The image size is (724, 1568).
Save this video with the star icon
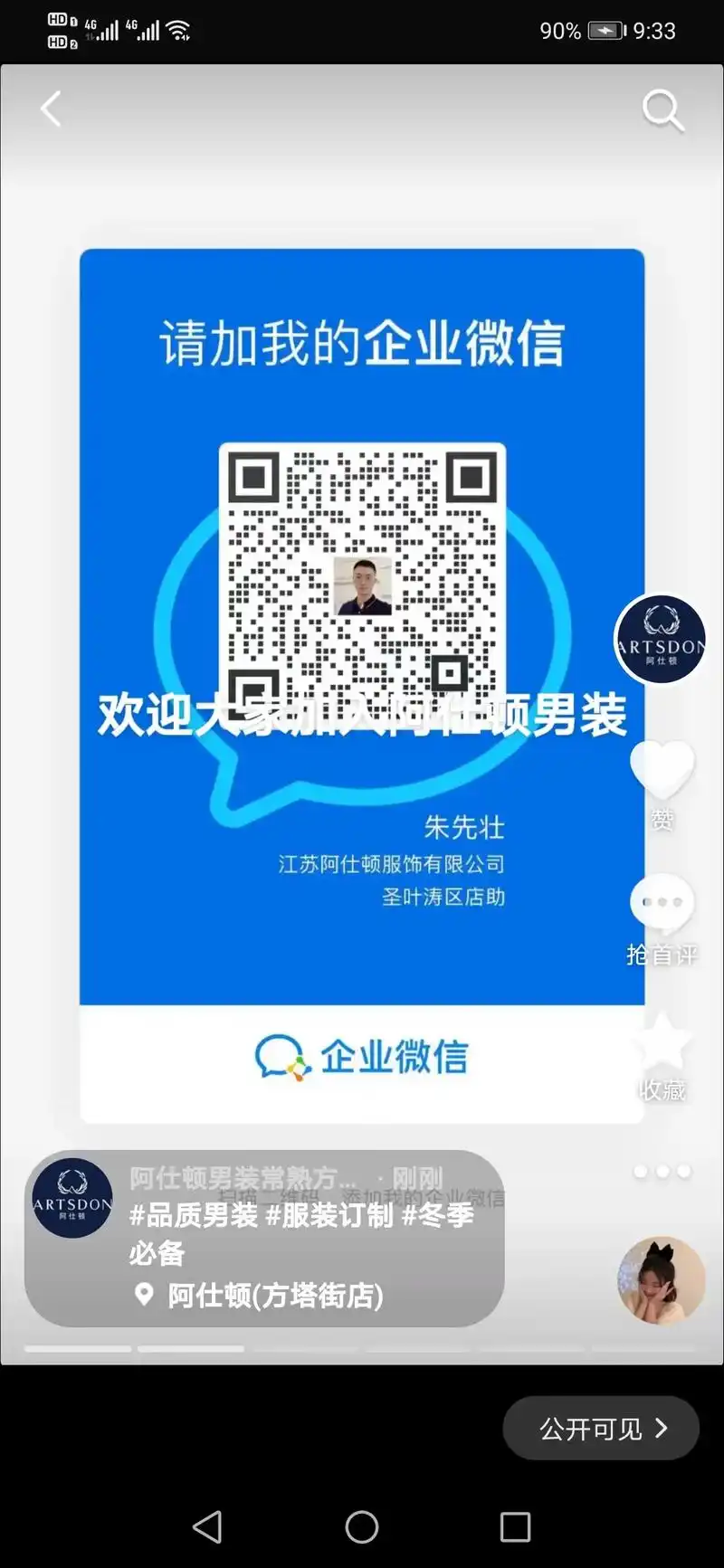[662, 1043]
